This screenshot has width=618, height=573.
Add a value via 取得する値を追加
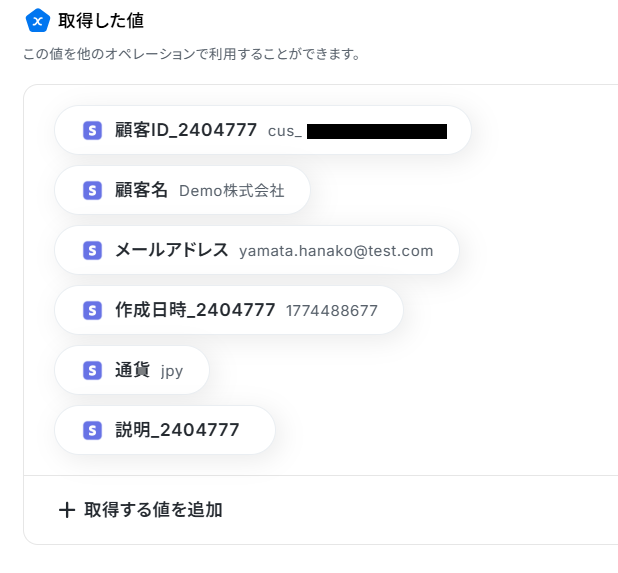[x=141, y=510]
